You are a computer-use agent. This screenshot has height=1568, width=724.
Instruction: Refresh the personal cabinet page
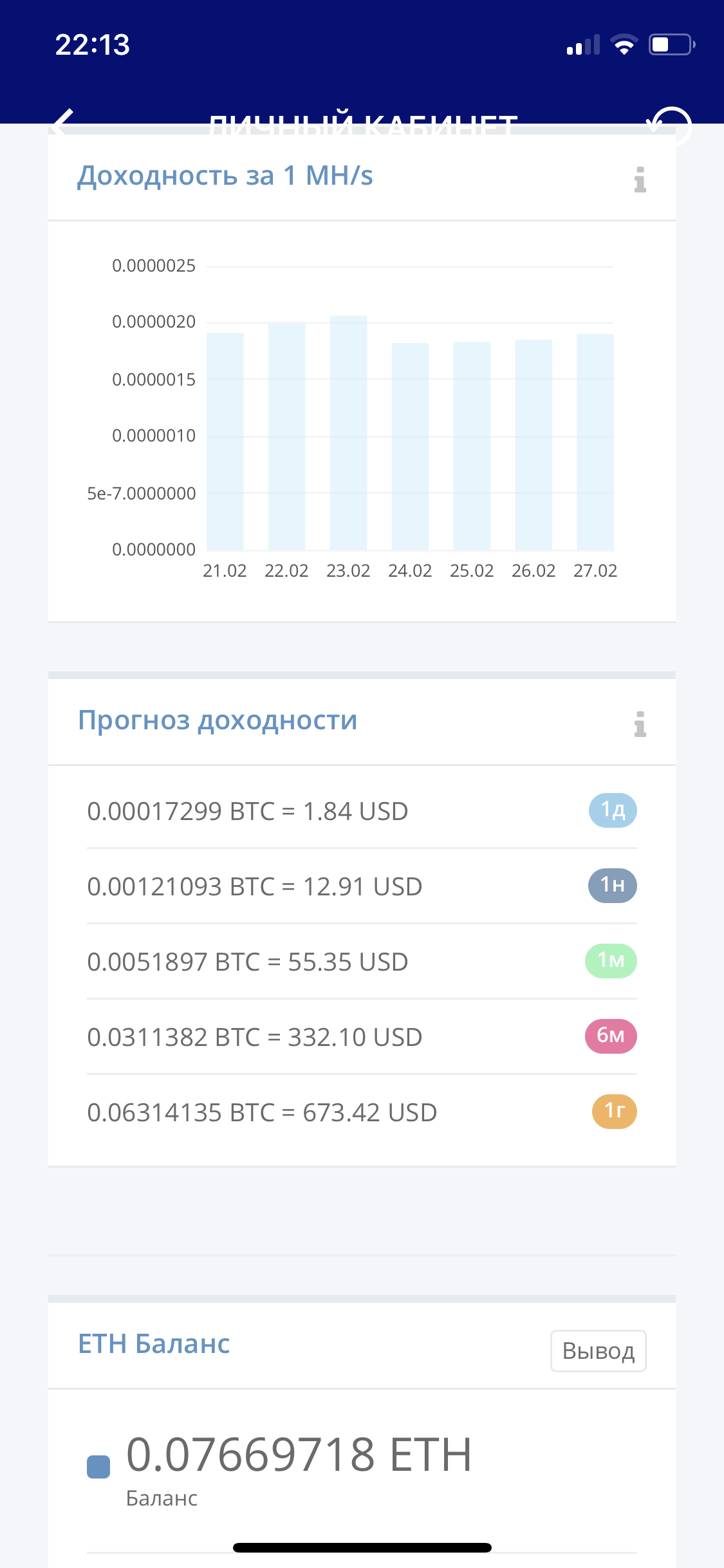point(670,126)
